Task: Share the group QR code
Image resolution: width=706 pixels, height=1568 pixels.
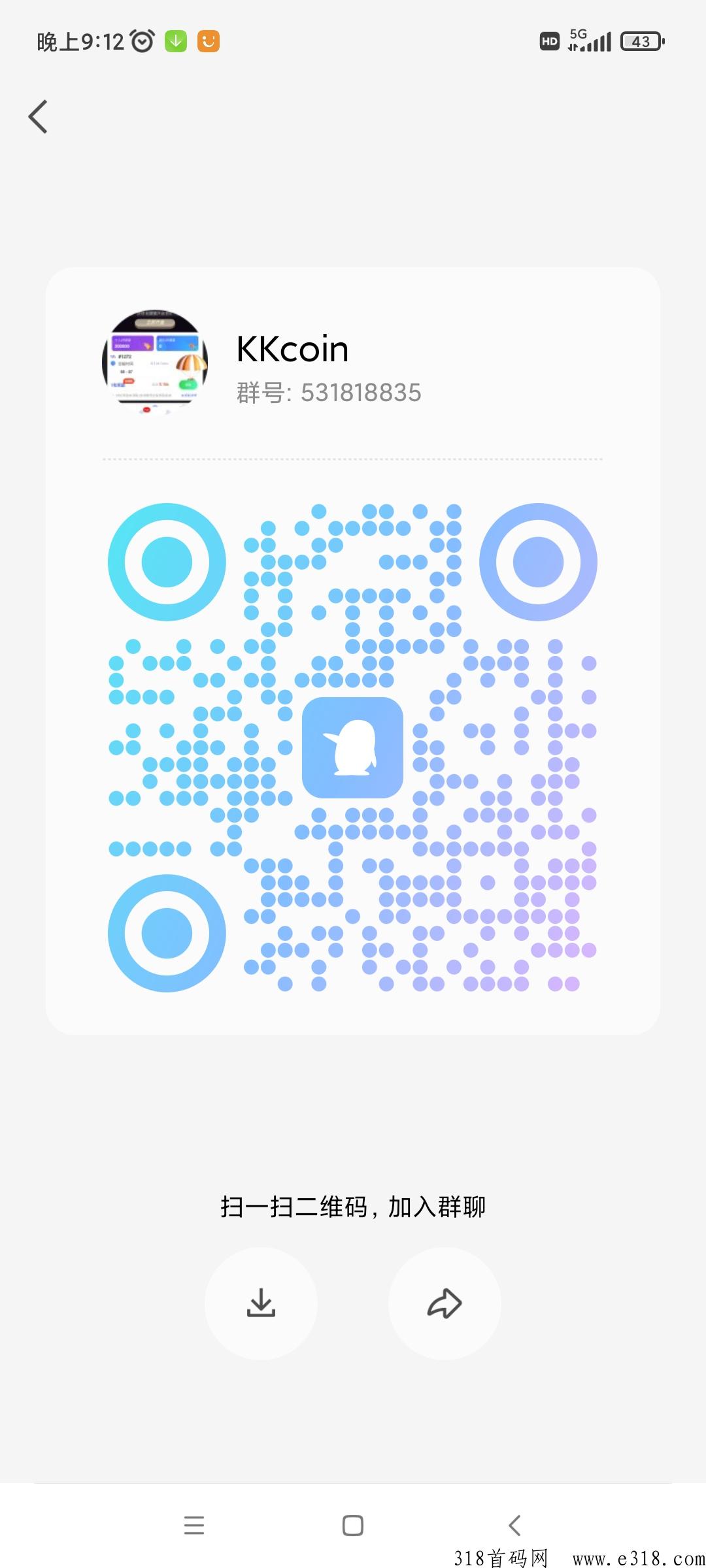Action: click(x=445, y=1303)
